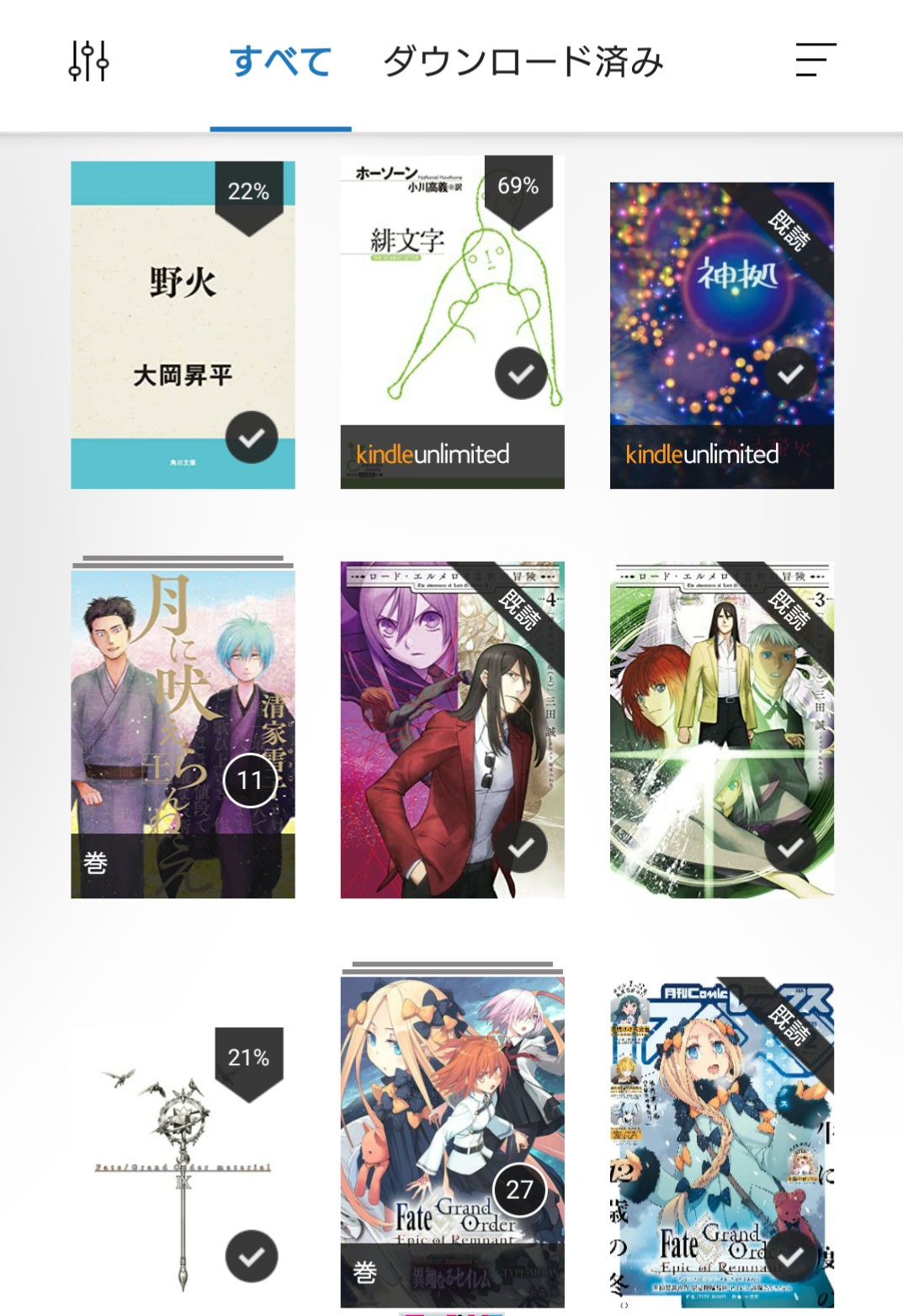Open the 月刊Comic REX magazine issue
The width and height of the screenshot is (903, 1316).
pyautogui.click(x=721, y=1143)
